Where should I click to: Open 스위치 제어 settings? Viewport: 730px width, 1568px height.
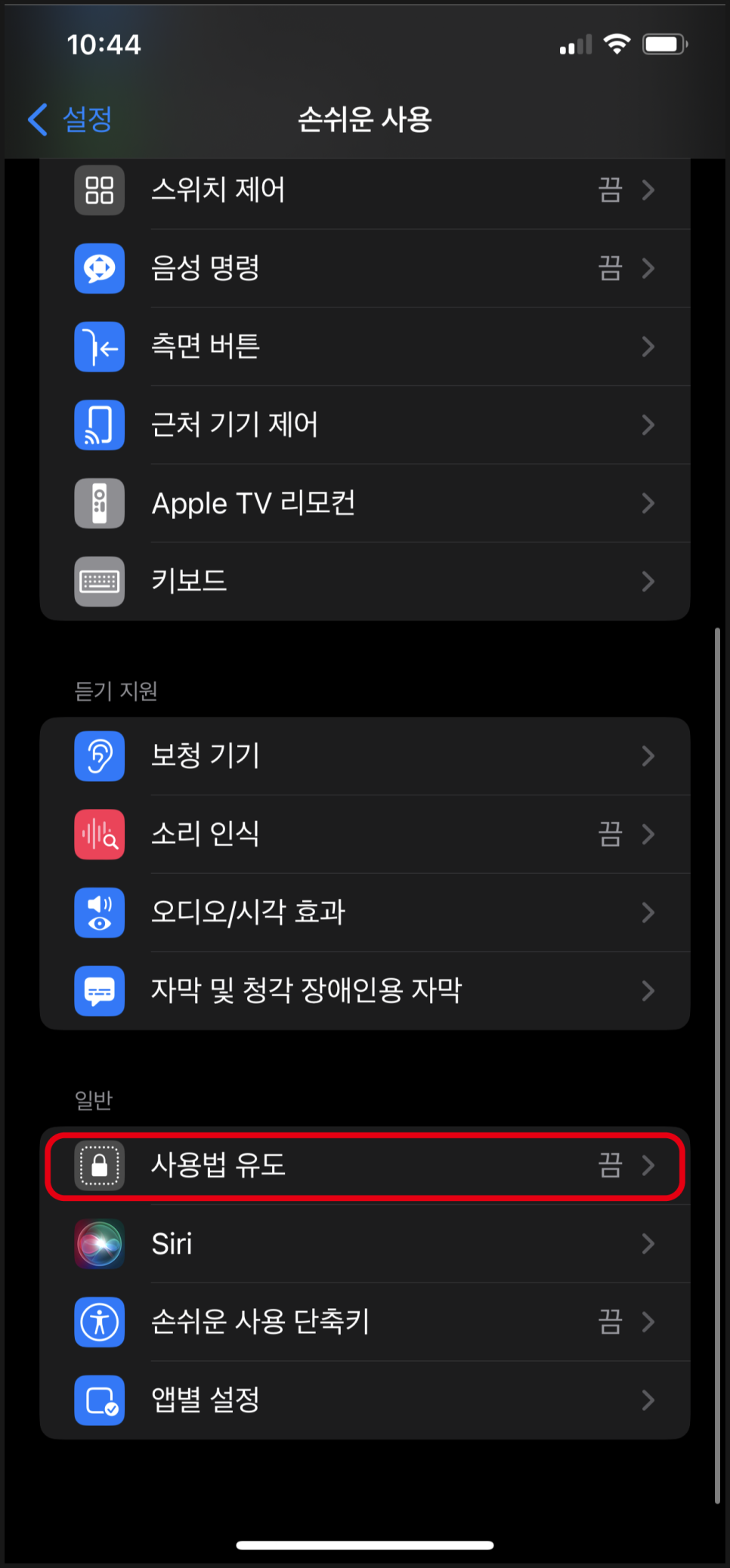[x=364, y=190]
